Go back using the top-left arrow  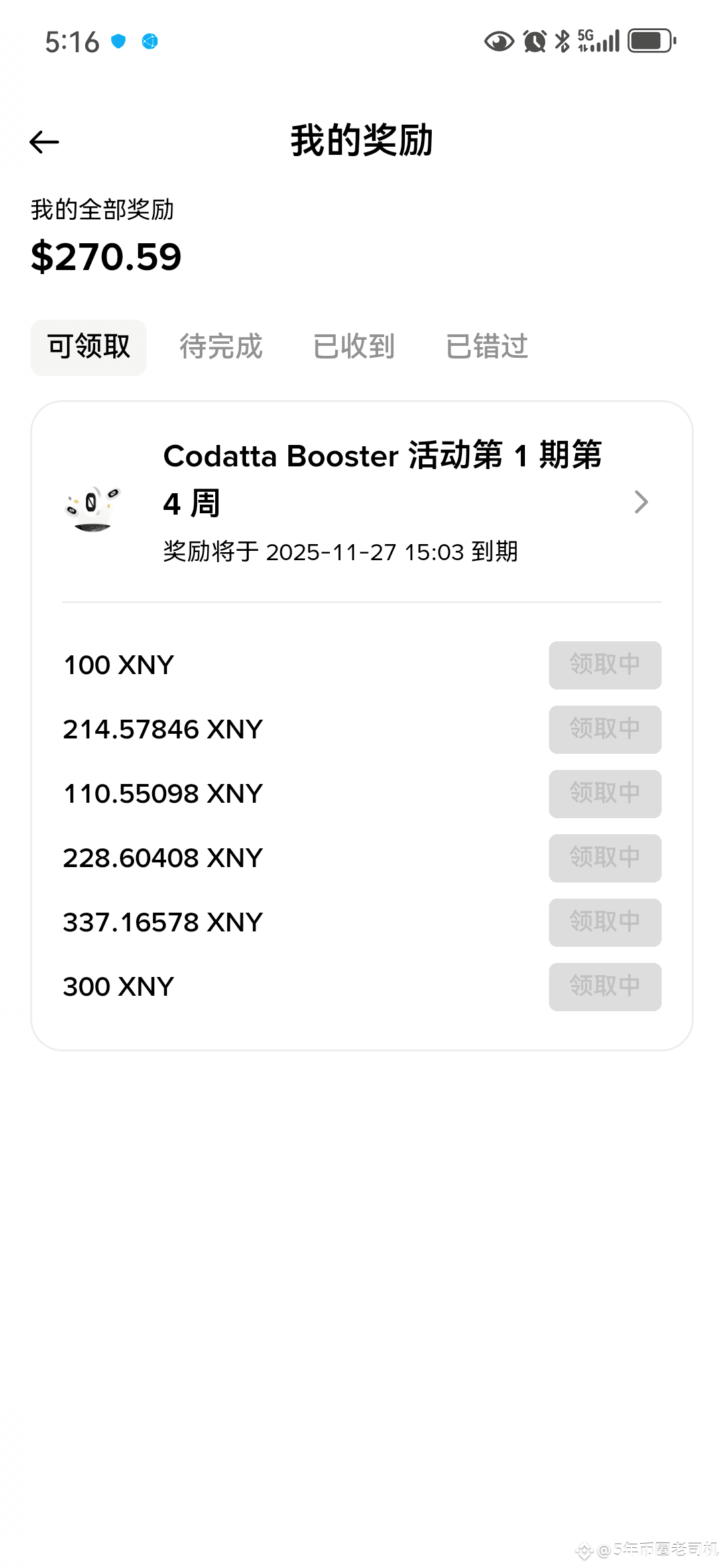tap(44, 142)
